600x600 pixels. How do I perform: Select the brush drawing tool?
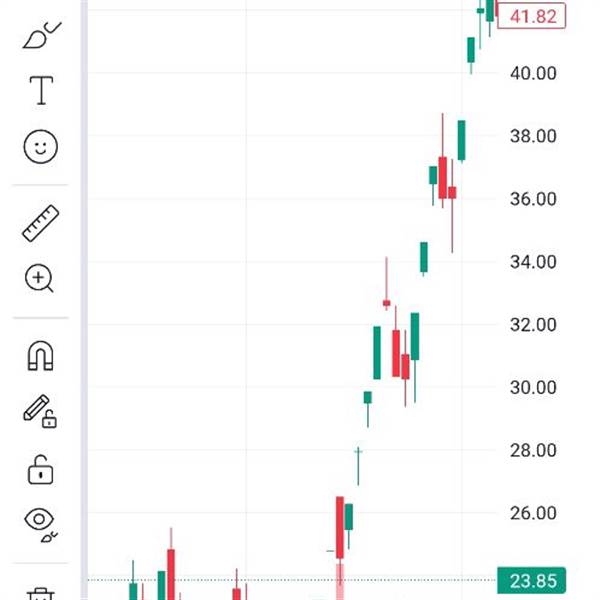point(42,36)
